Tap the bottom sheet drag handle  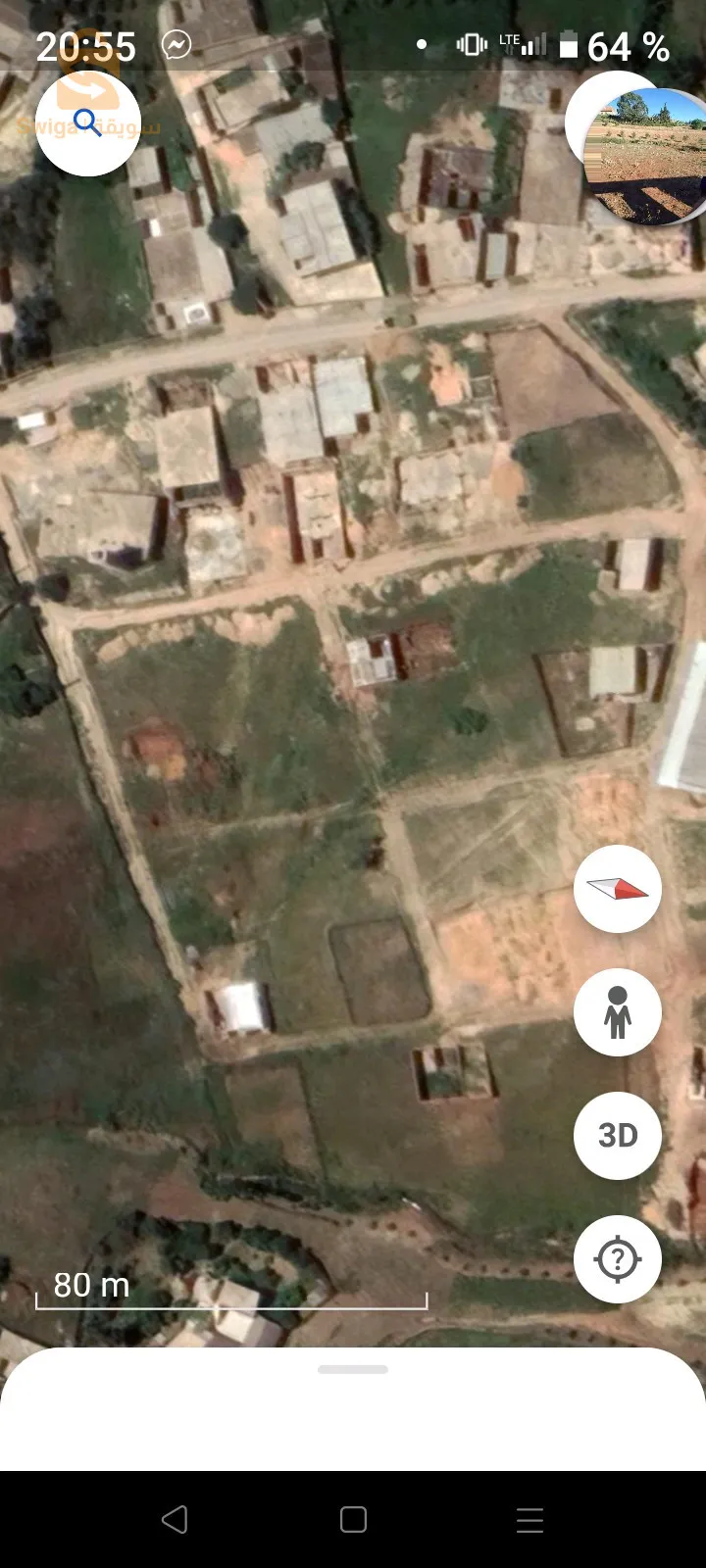[353, 1369]
